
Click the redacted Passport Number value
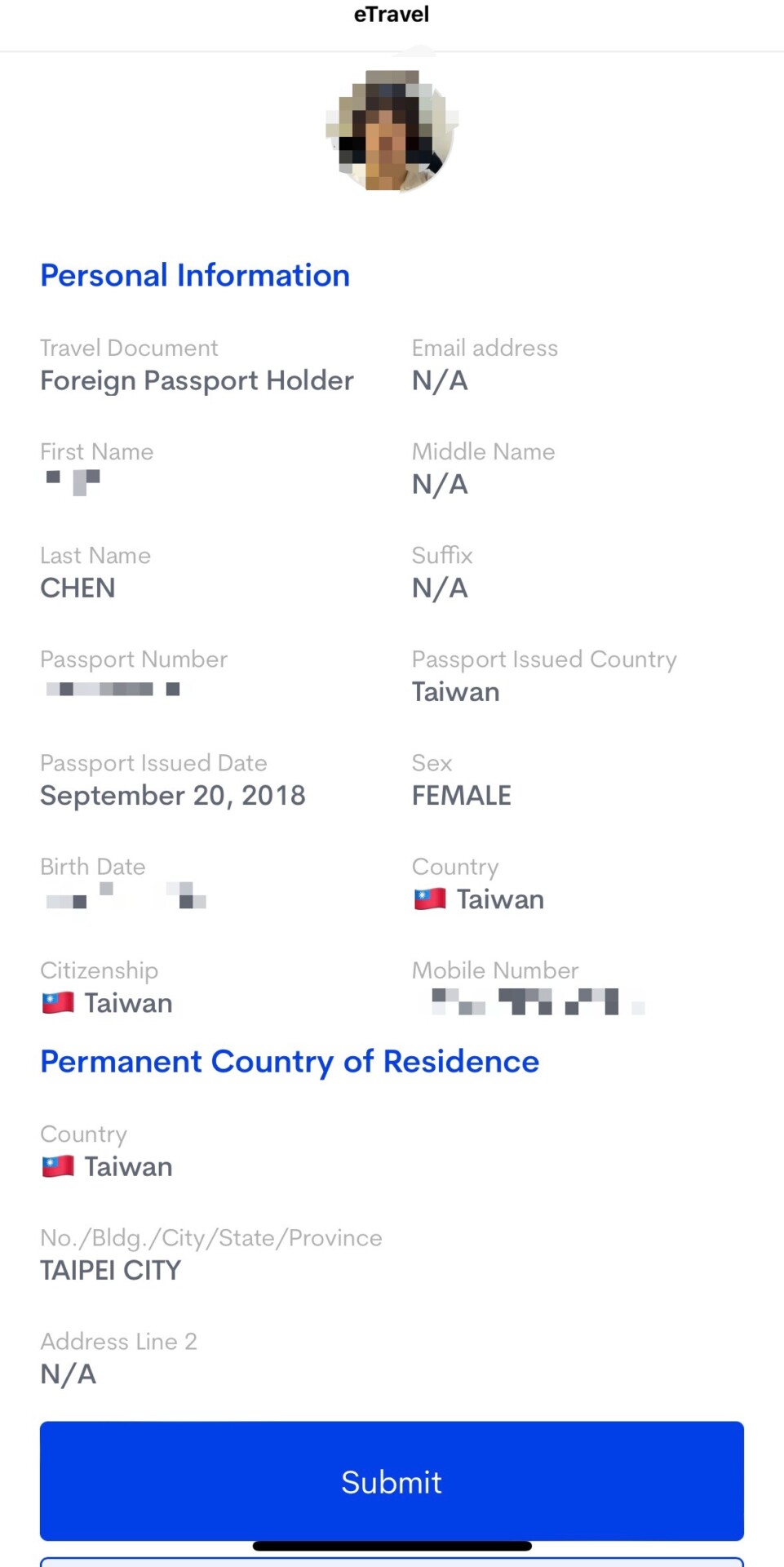pos(114,690)
